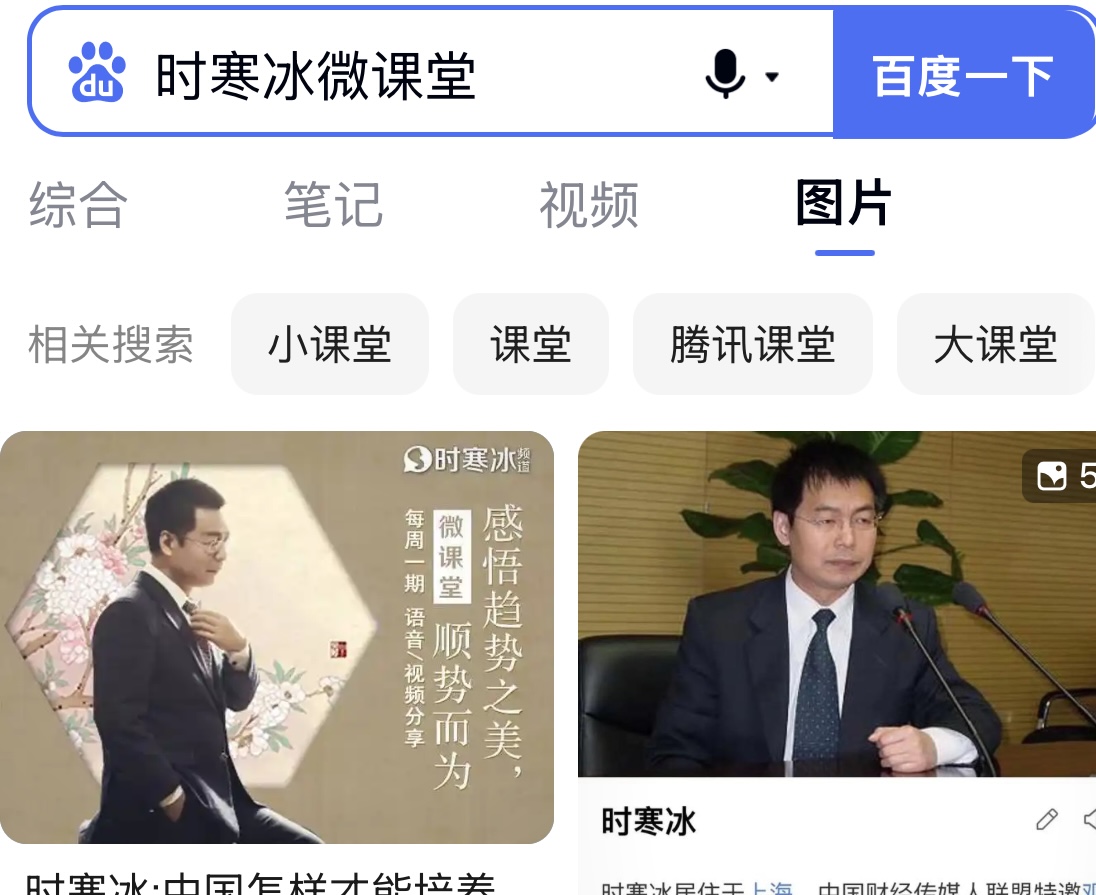Choose the 课堂 related search chip

pos(531,345)
